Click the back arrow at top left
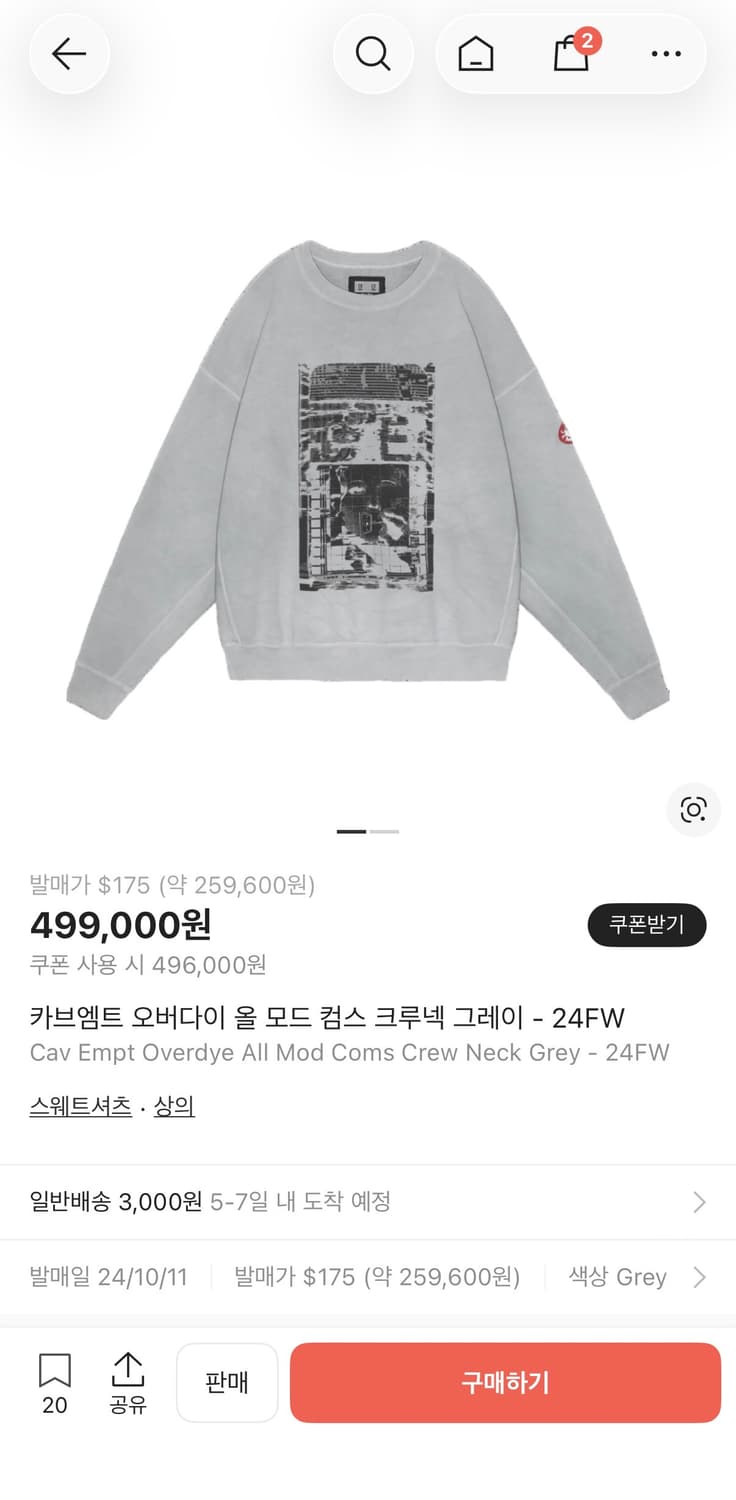This screenshot has height=1500, width=736. [68, 54]
